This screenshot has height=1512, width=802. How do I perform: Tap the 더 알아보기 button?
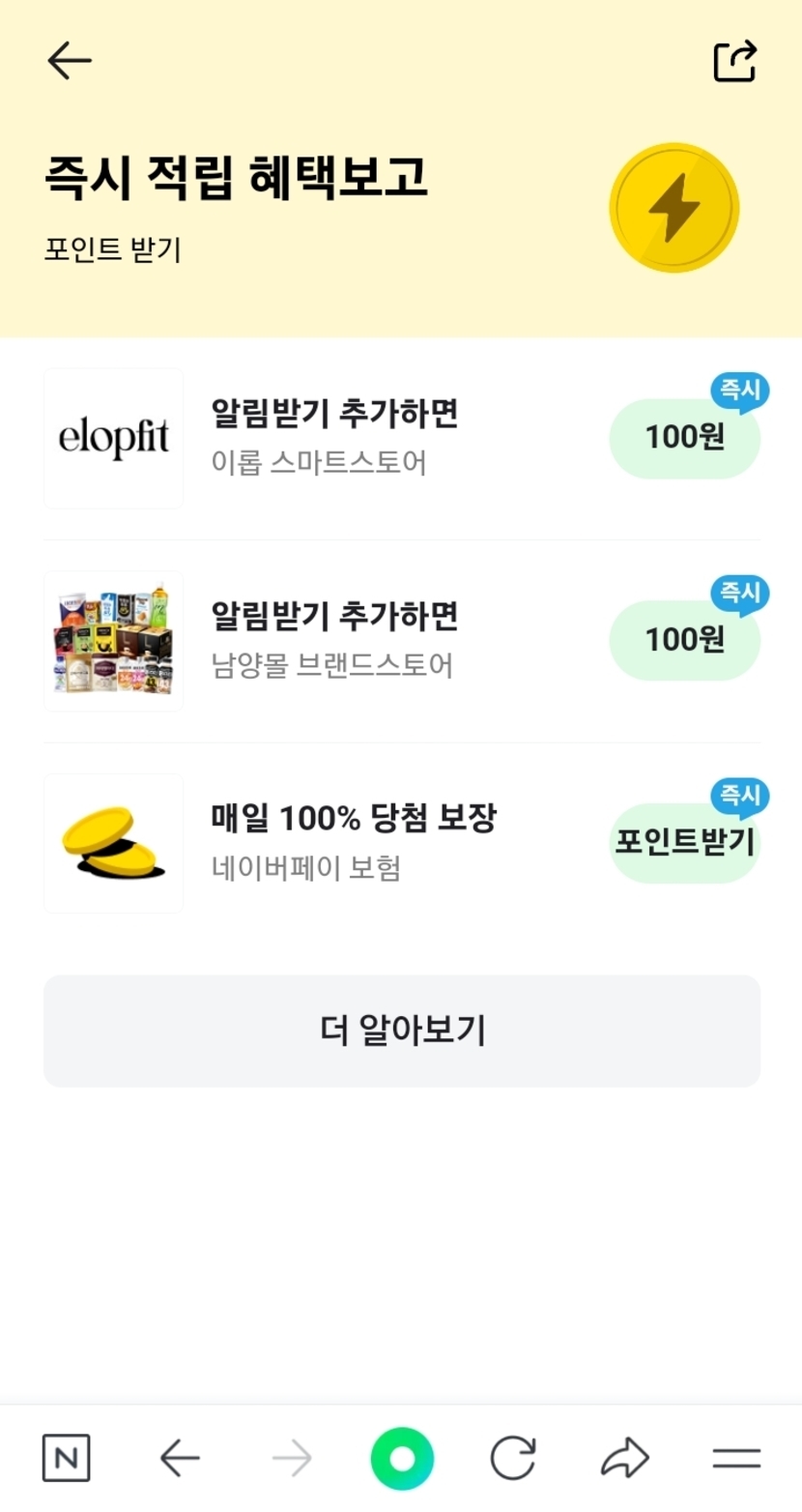click(402, 1031)
